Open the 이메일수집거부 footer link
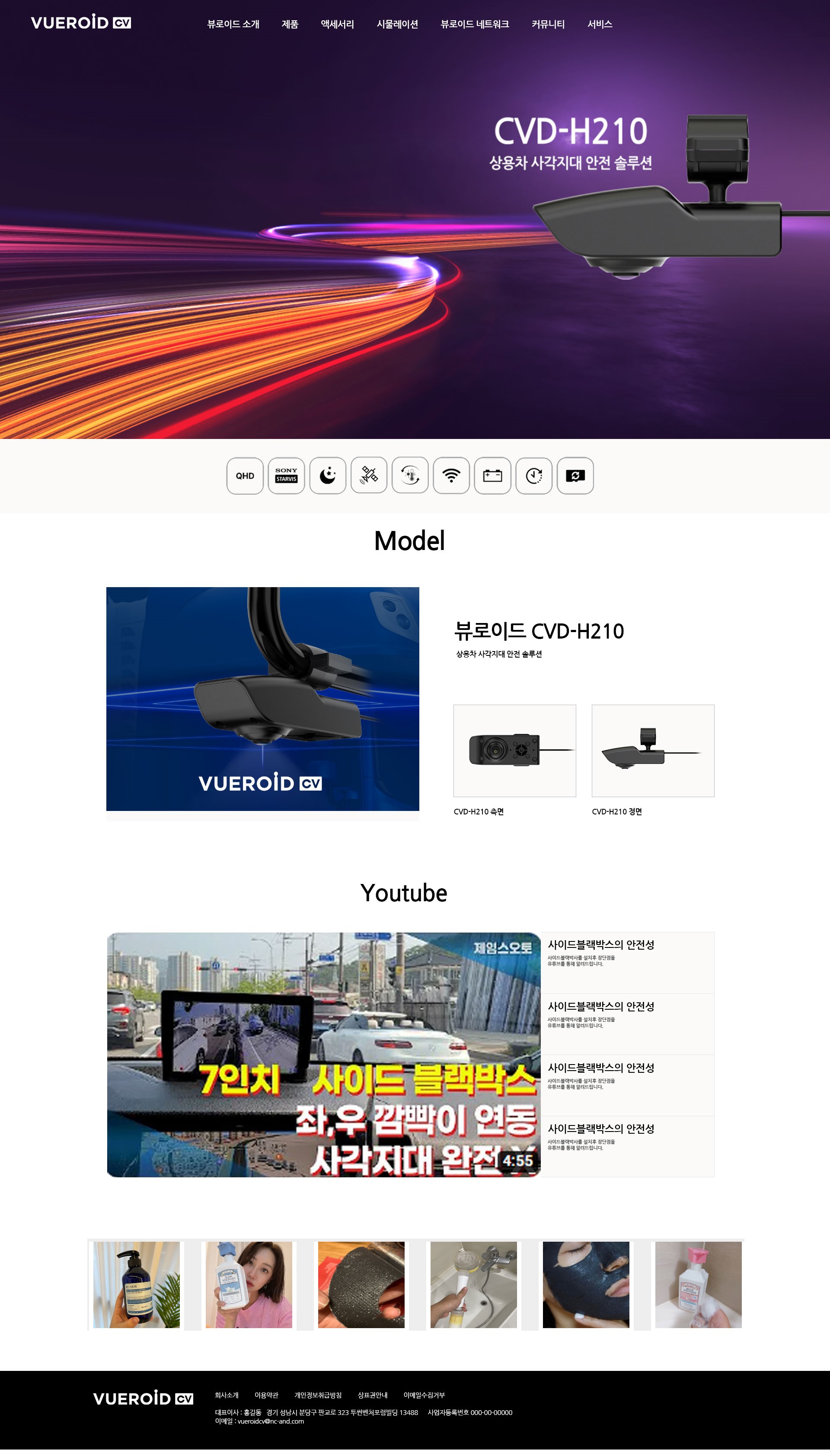This screenshot has width=830, height=1456. coord(424,1395)
